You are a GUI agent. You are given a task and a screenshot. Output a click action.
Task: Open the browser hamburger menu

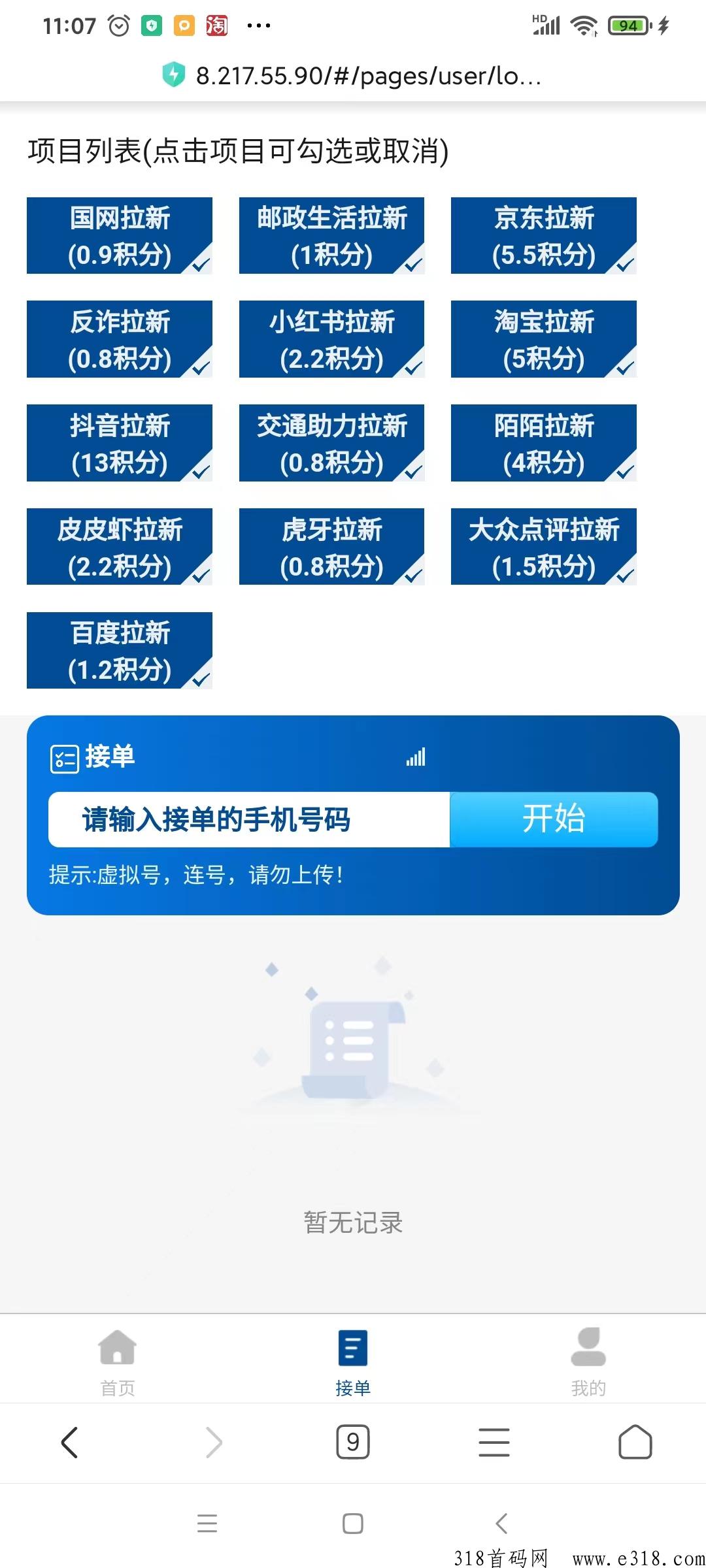(494, 1443)
